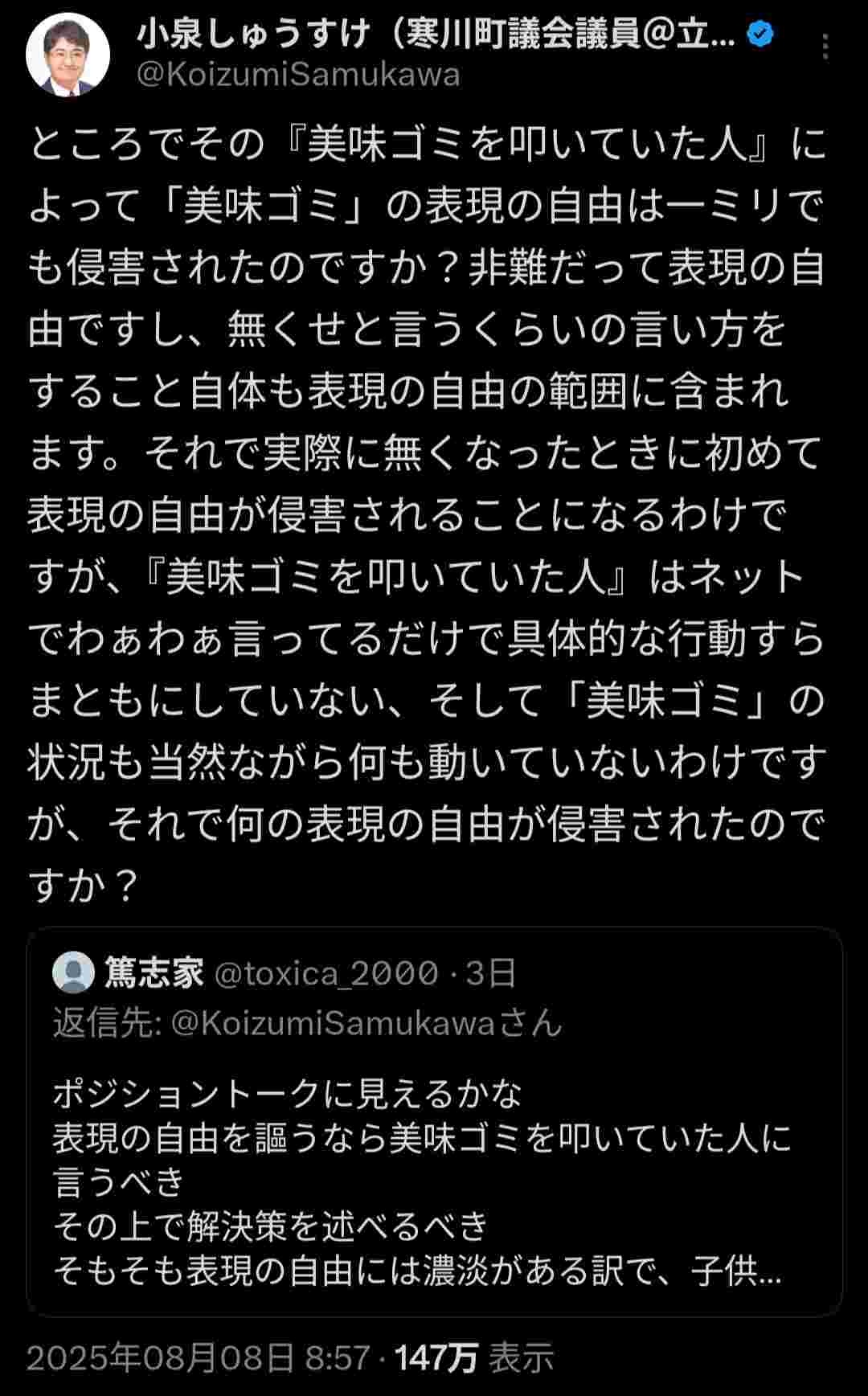The image size is (868, 1396).
Task: Open 小泉しゅうすけ's profile picture
Action: [x=68, y=55]
